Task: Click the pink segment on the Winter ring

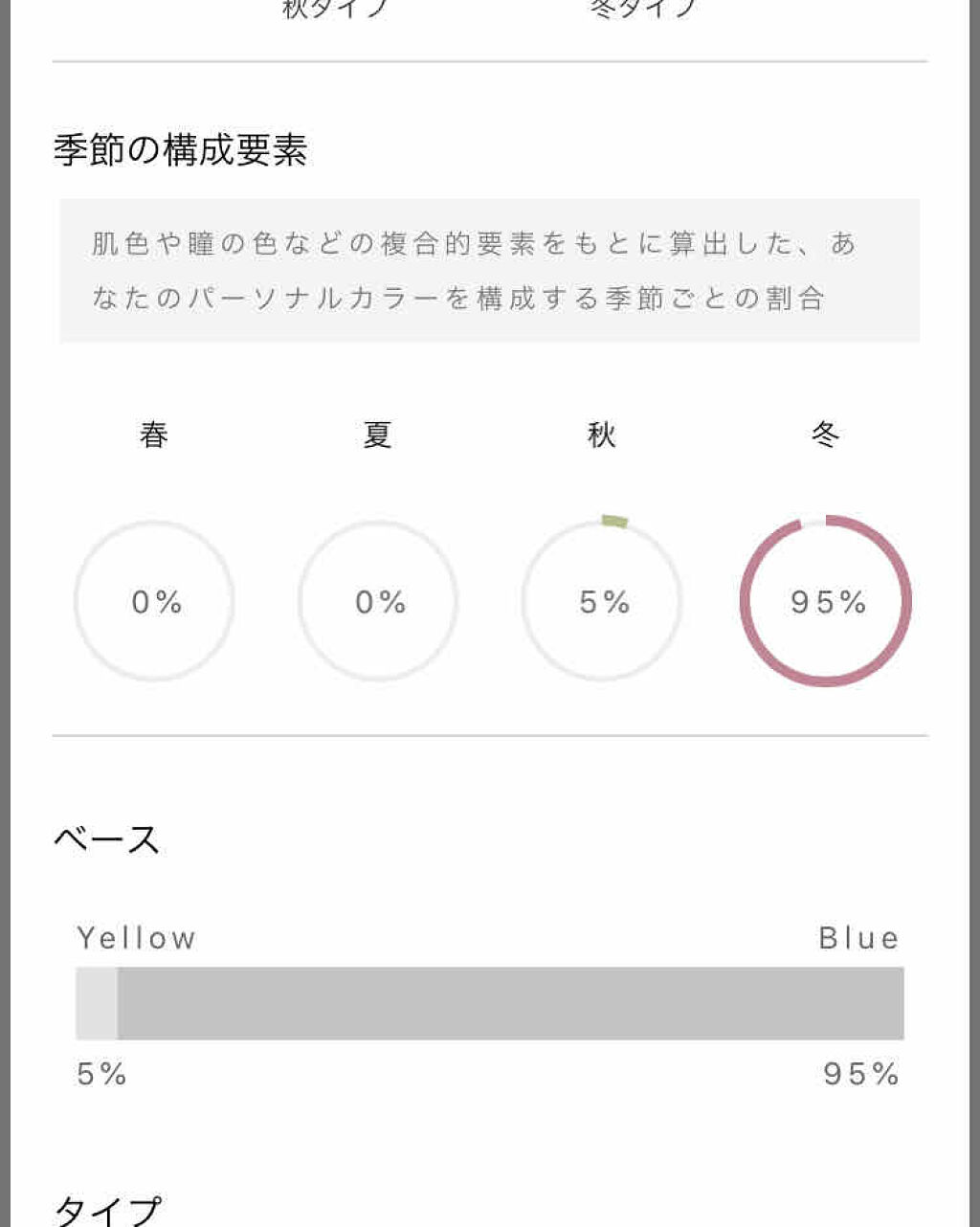Action: coord(909,602)
